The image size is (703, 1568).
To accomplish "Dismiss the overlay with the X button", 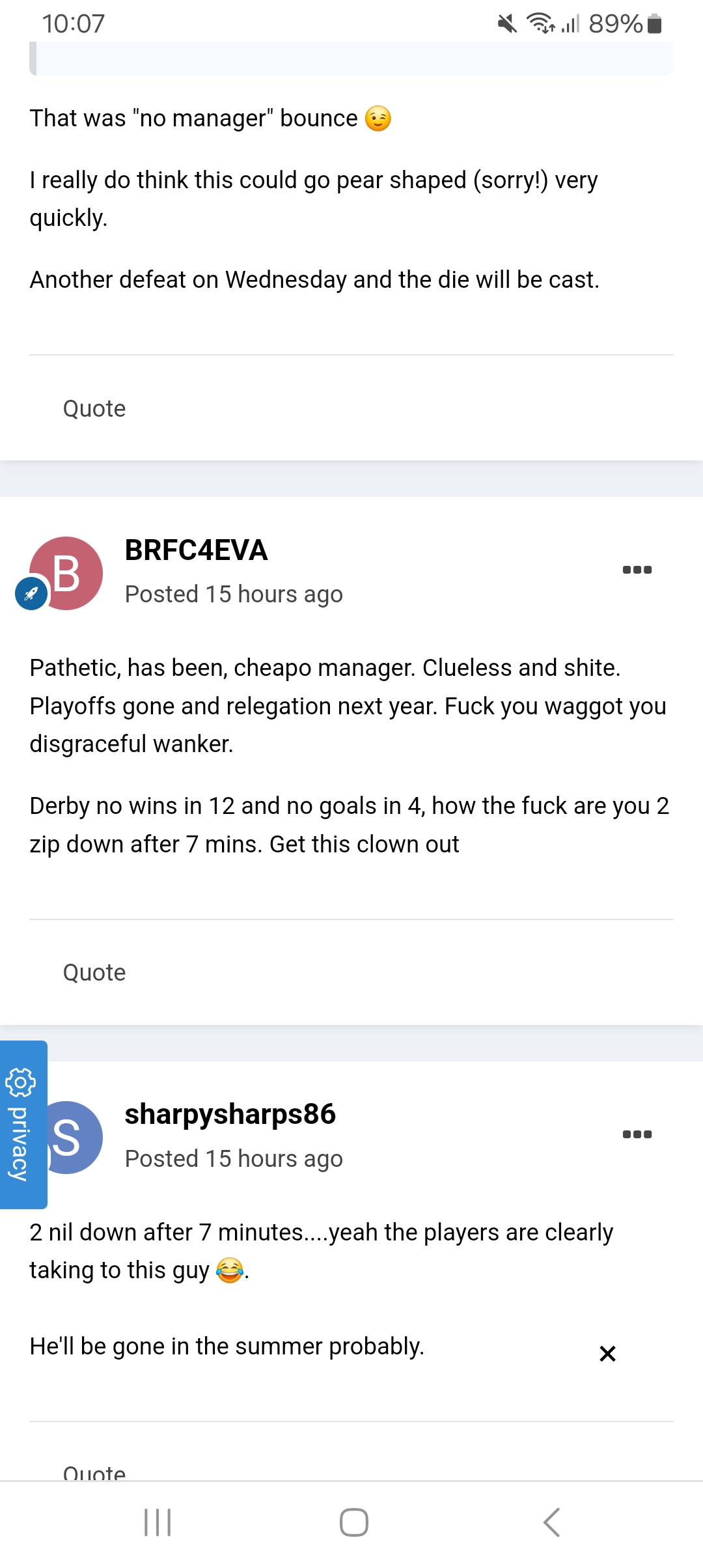I will click(607, 1354).
